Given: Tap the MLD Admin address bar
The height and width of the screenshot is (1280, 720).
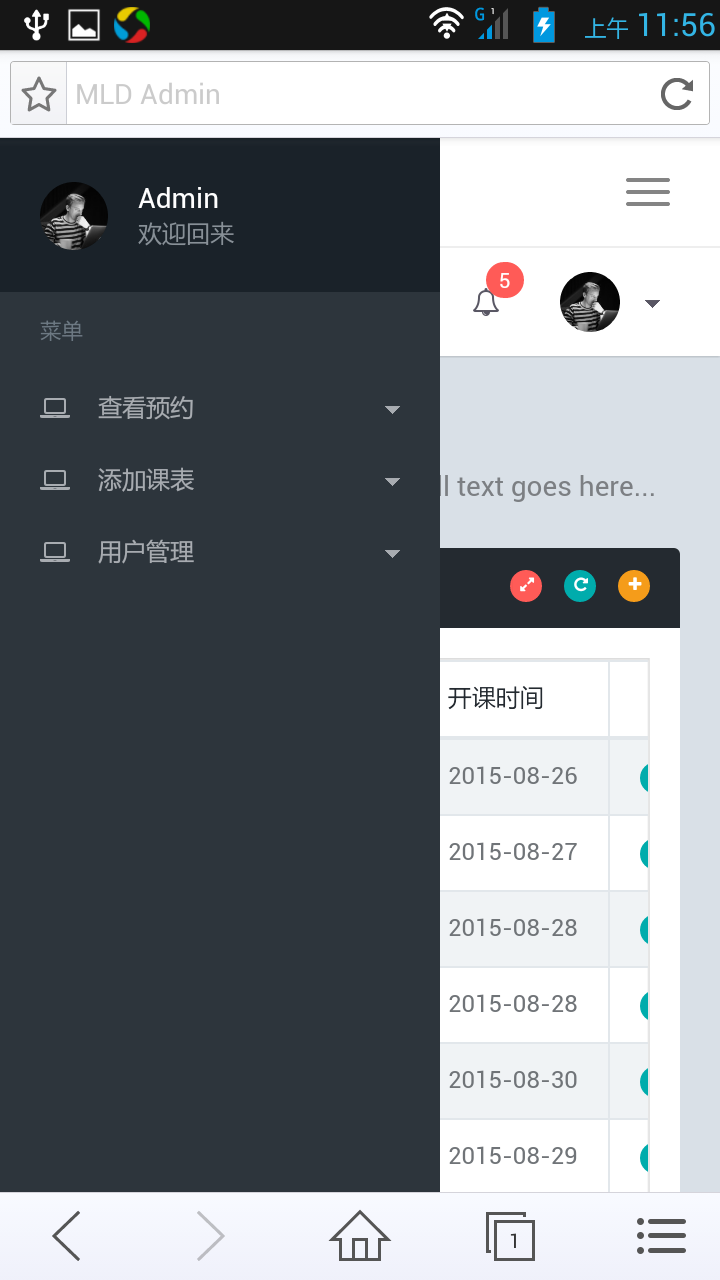Looking at the screenshot, I should [x=360, y=95].
